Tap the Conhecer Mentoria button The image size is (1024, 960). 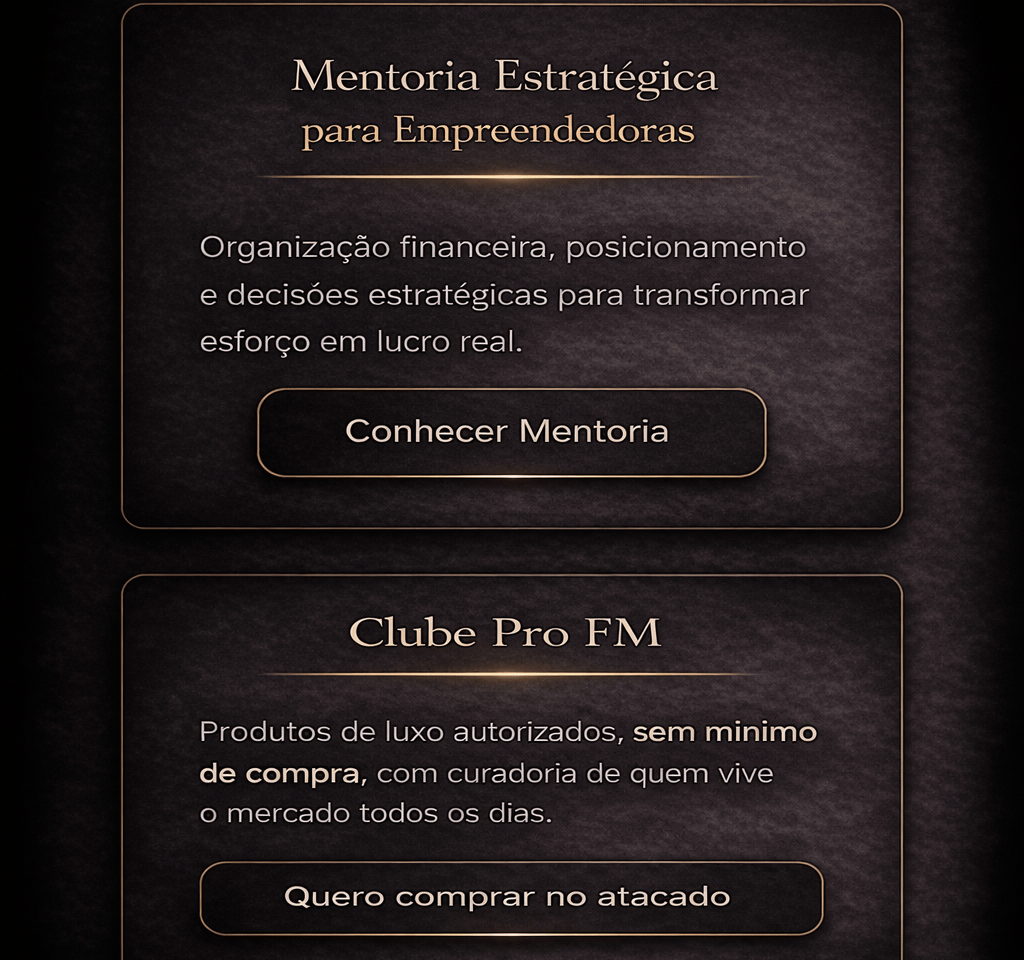[511, 432]
